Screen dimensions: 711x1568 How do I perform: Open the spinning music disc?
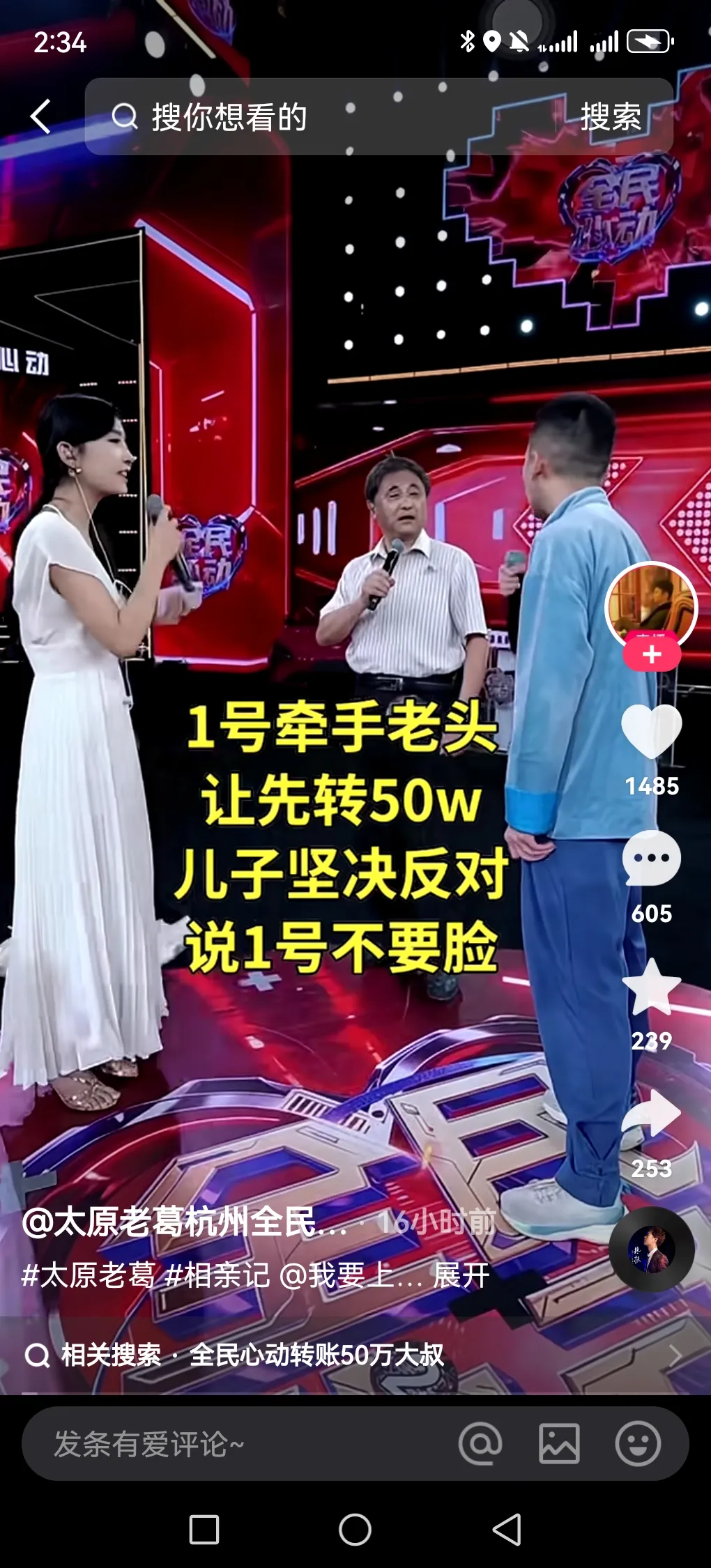point(651,1250)
